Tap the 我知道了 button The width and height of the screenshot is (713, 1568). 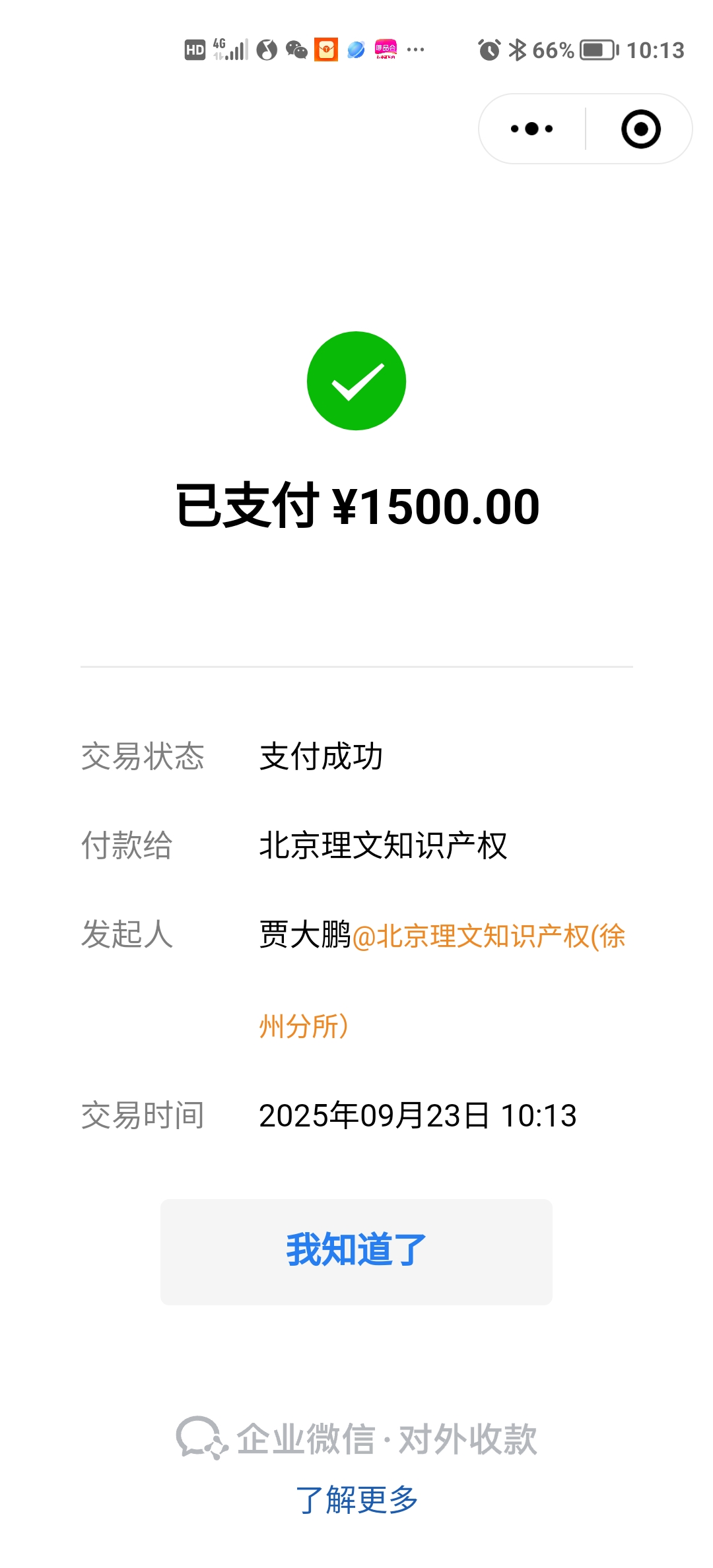[356, 1251]
